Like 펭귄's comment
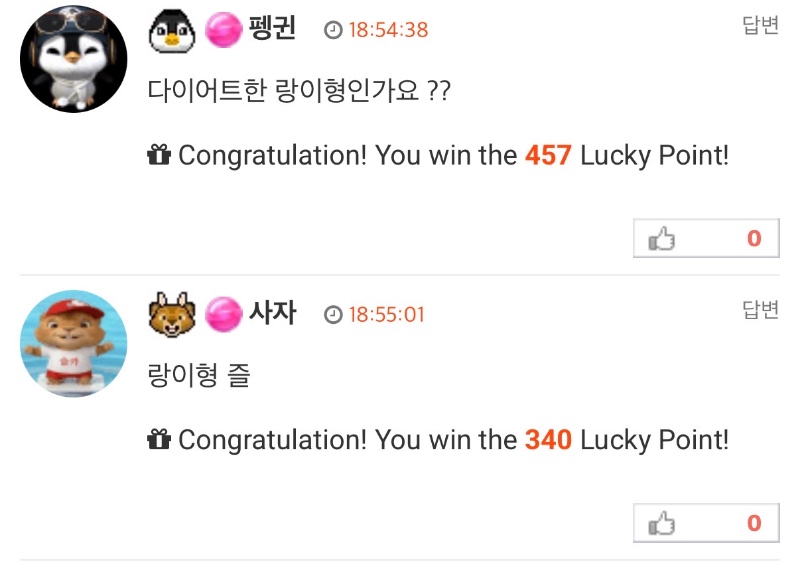This screenshot has height=574, width=800. 705,239
